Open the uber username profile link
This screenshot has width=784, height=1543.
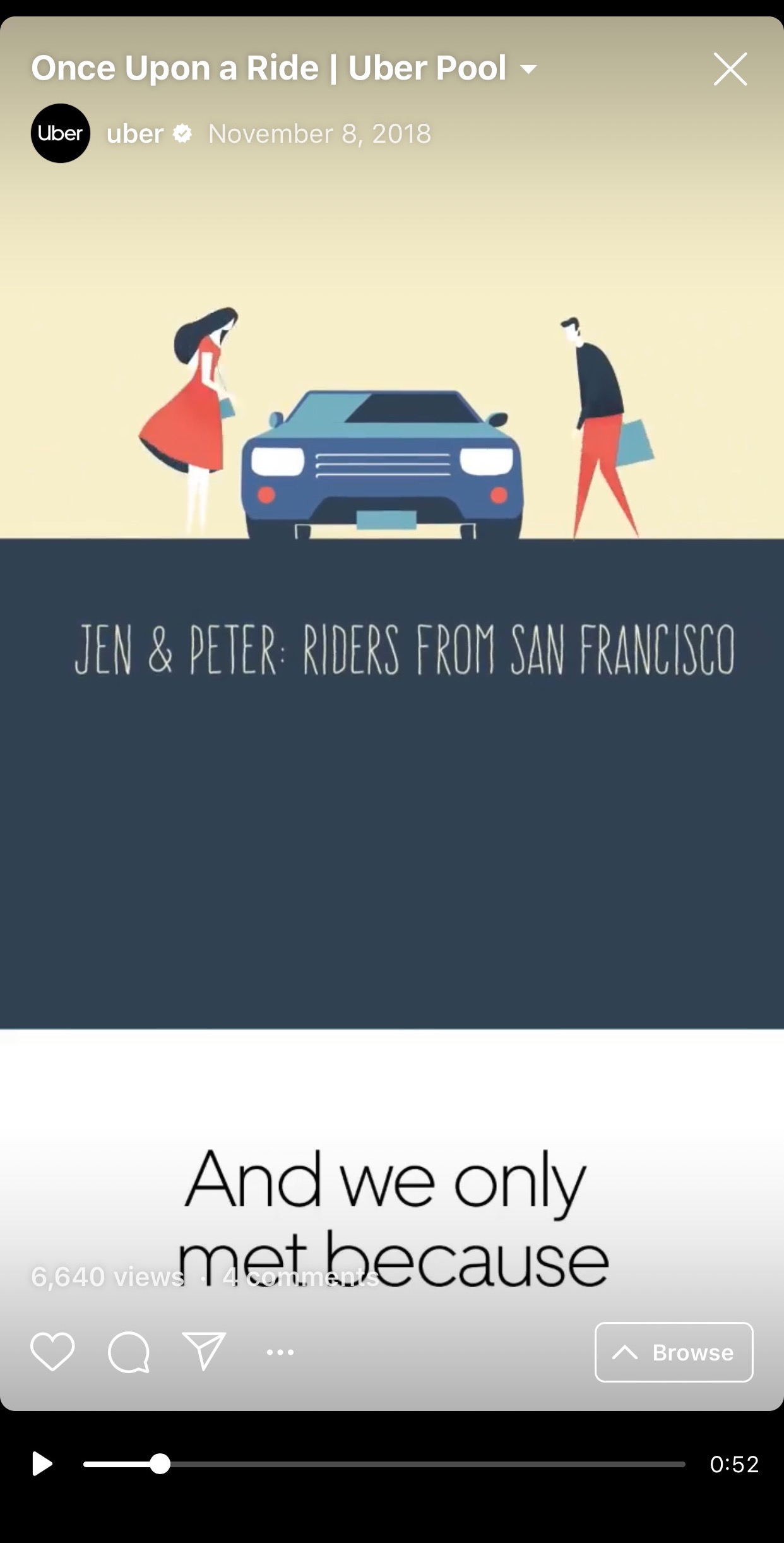pos(135,134)
